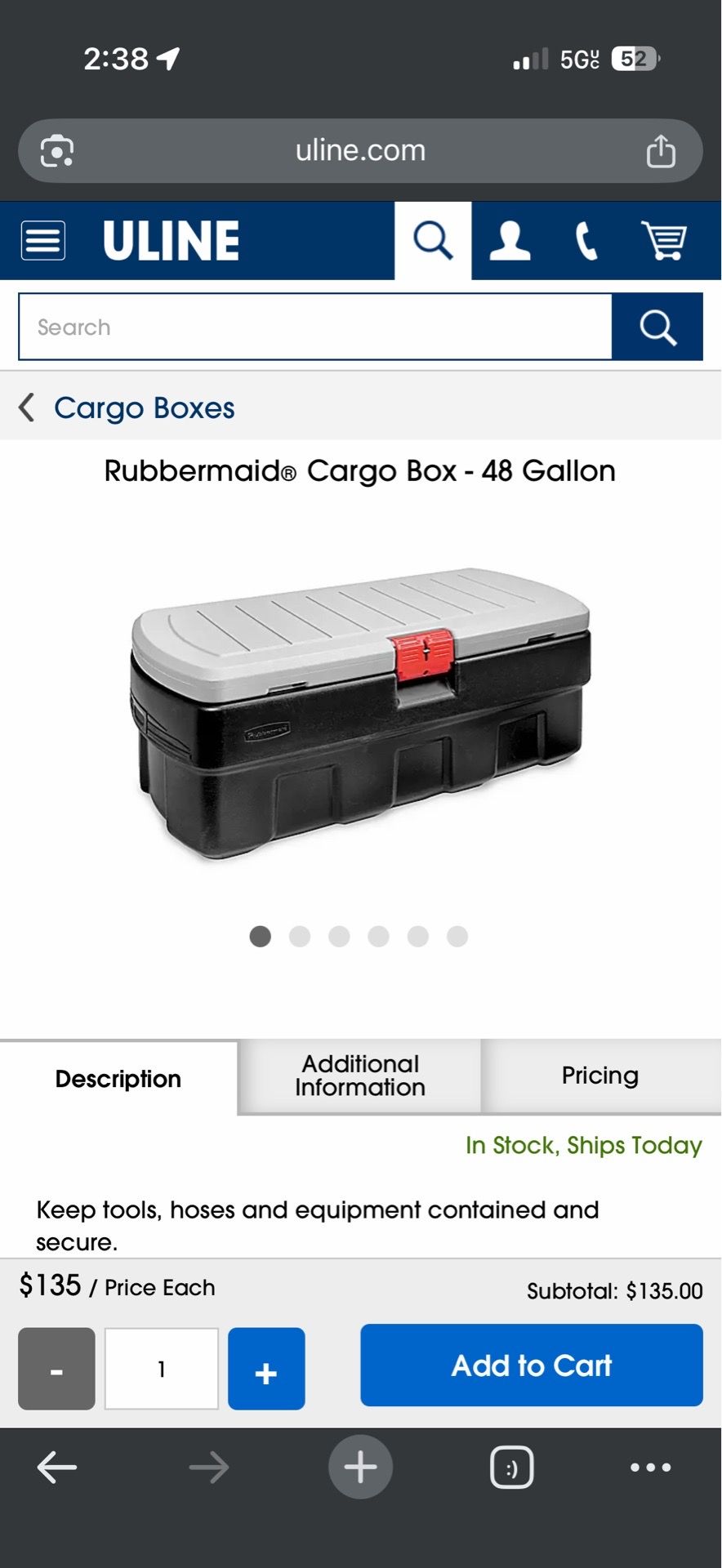722x1568 pixels.
Task: Open the Uline hamburger menu
Action: [42, 241]
